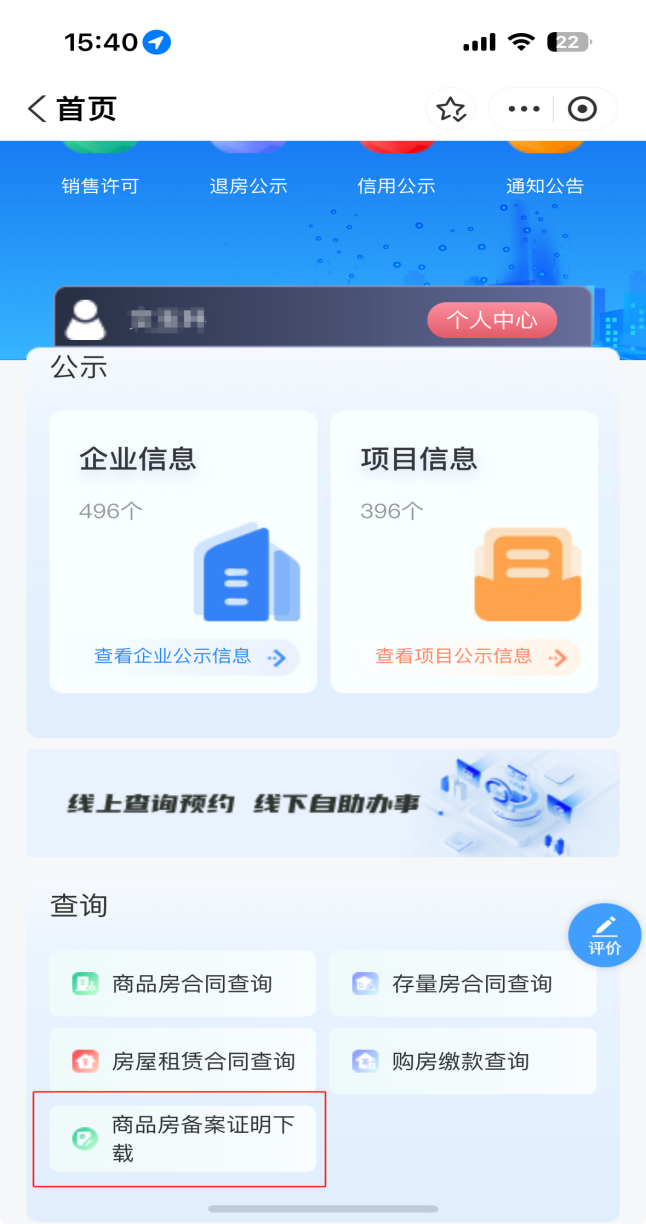Viewport: 646px width, 1224px height.
Task: Close the mini program via circle icon
Action: click(x=582, y=109)
